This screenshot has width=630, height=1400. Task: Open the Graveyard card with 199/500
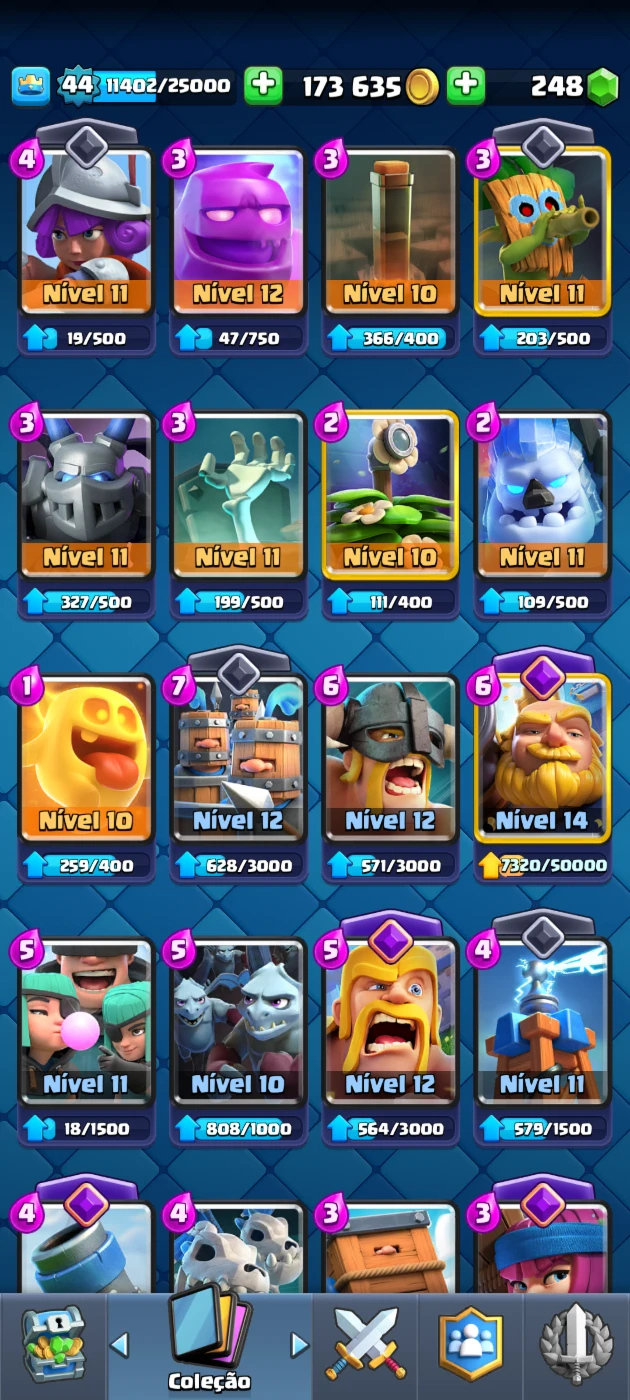(x=238, y=495)
